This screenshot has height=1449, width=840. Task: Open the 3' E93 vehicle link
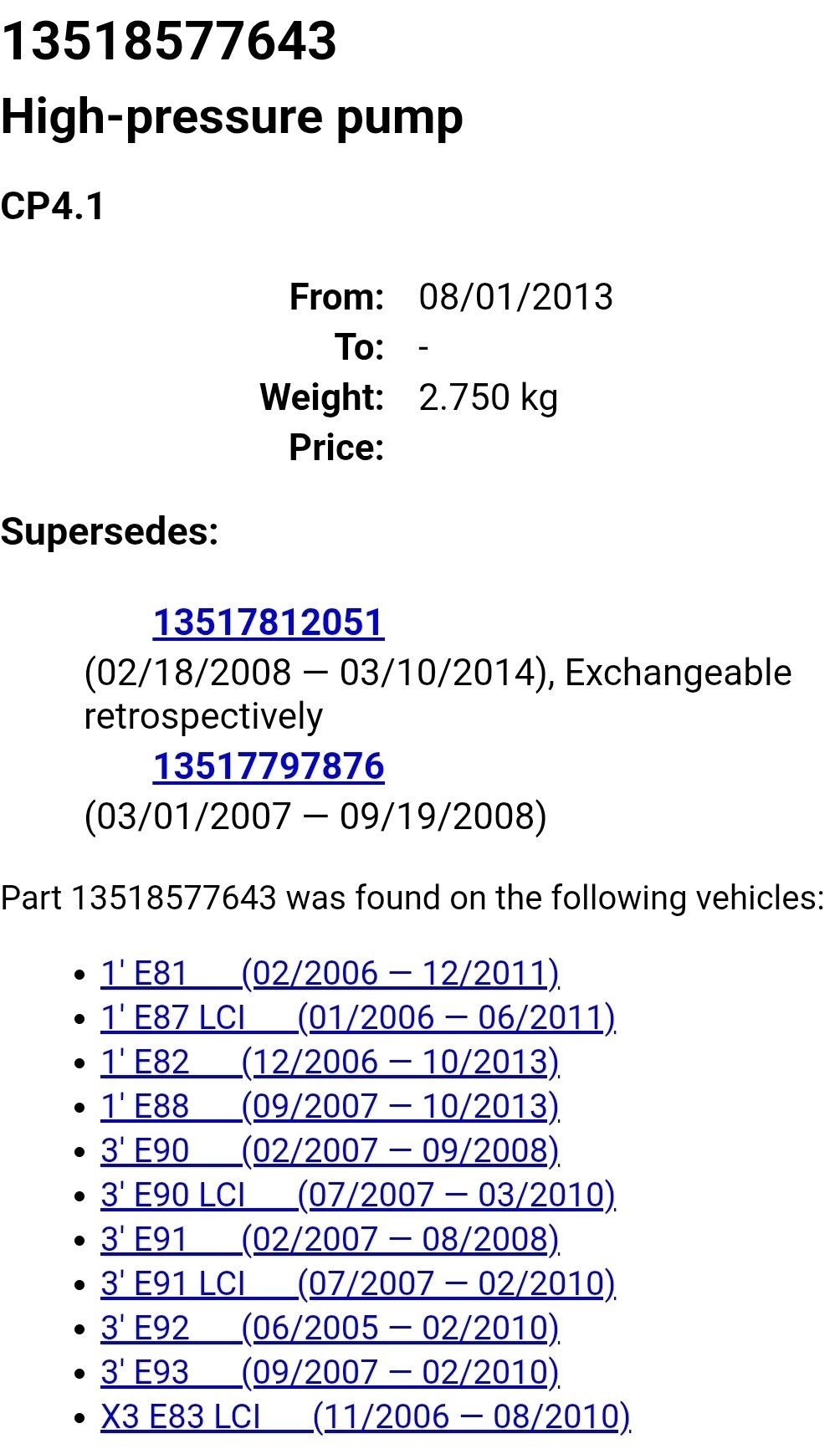click(x=330, y=1373)
